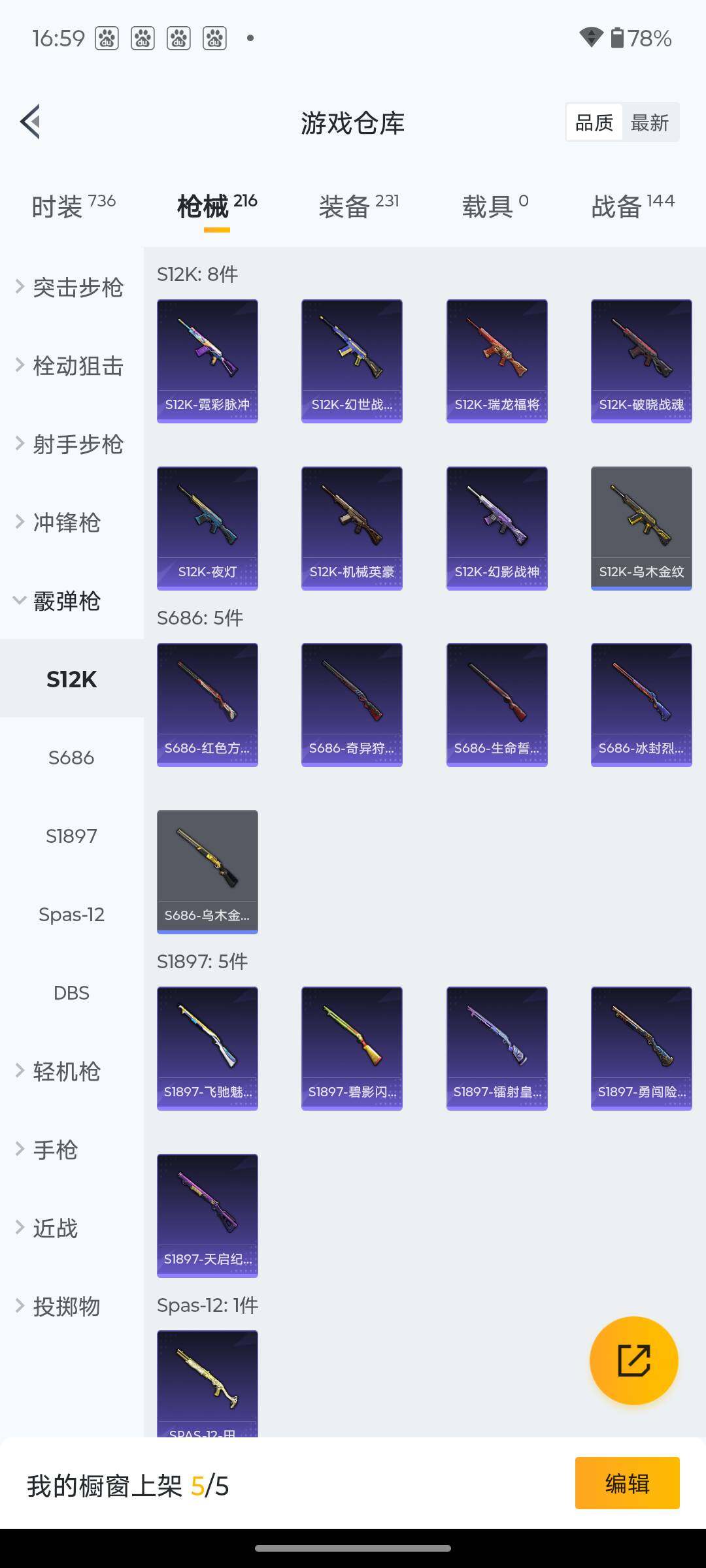
Task: Select the S12K-夜灯 skin
Action: coord(207,528)
